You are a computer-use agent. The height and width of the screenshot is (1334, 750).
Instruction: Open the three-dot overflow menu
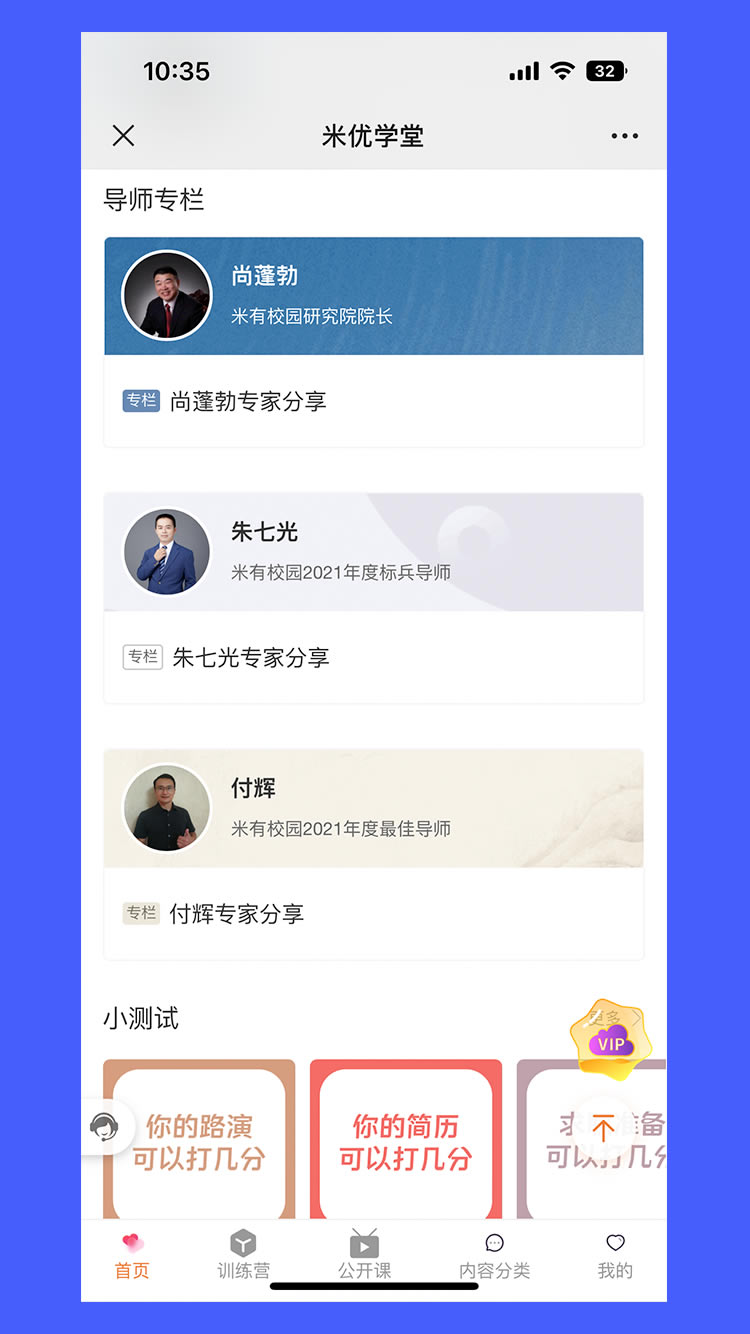[x=624, y=136]
